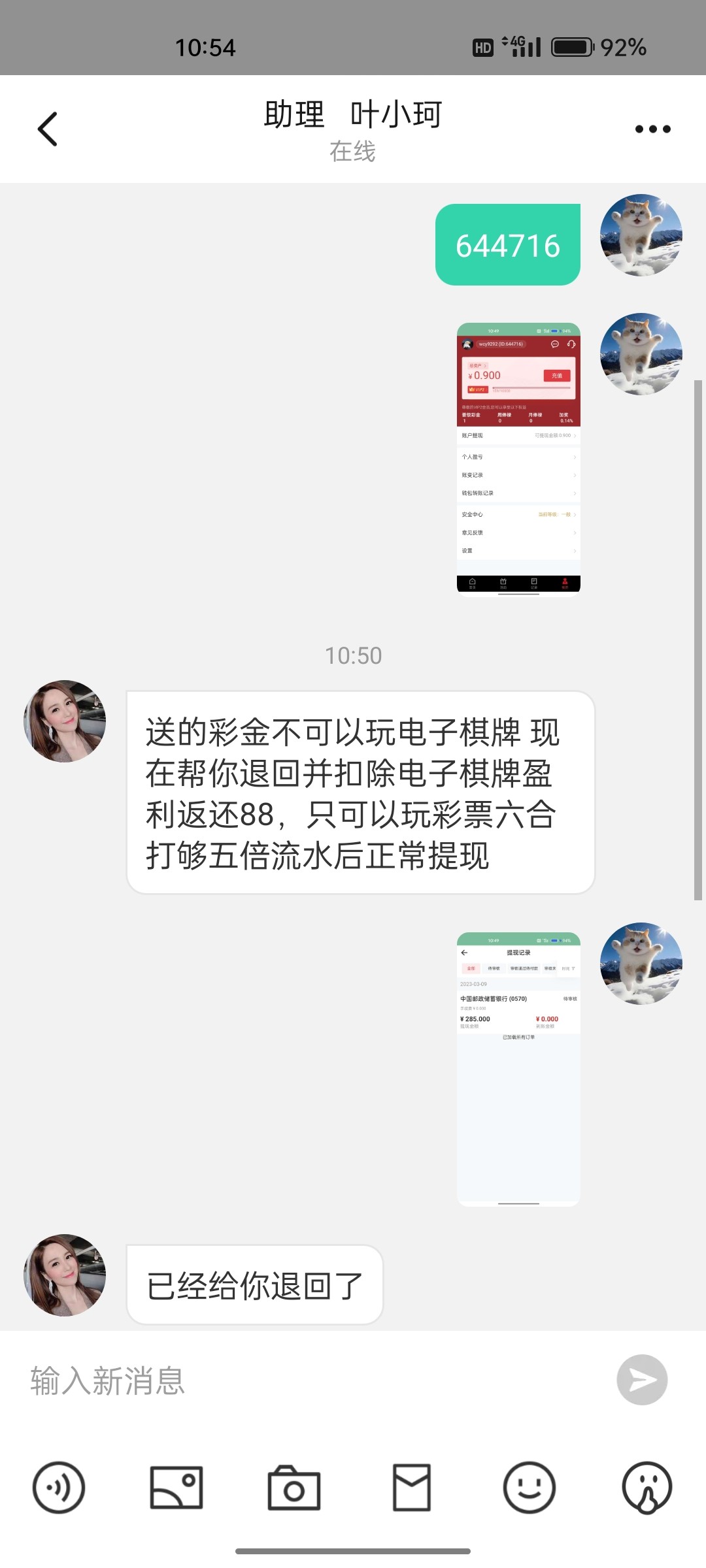Open the smiley emoji picker
The image size is (706, 1568).
click(529, 1488)
